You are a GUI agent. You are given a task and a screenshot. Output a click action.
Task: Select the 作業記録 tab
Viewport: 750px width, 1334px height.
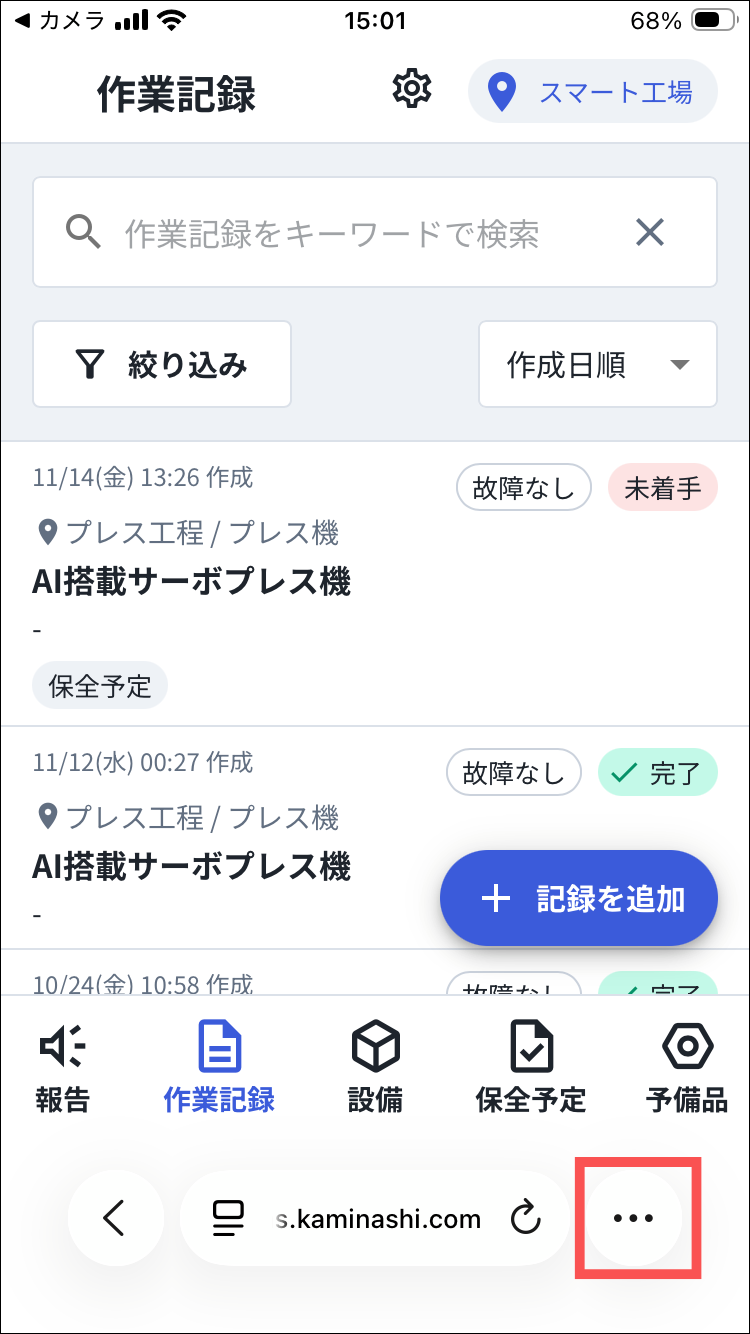point(219,1066)
